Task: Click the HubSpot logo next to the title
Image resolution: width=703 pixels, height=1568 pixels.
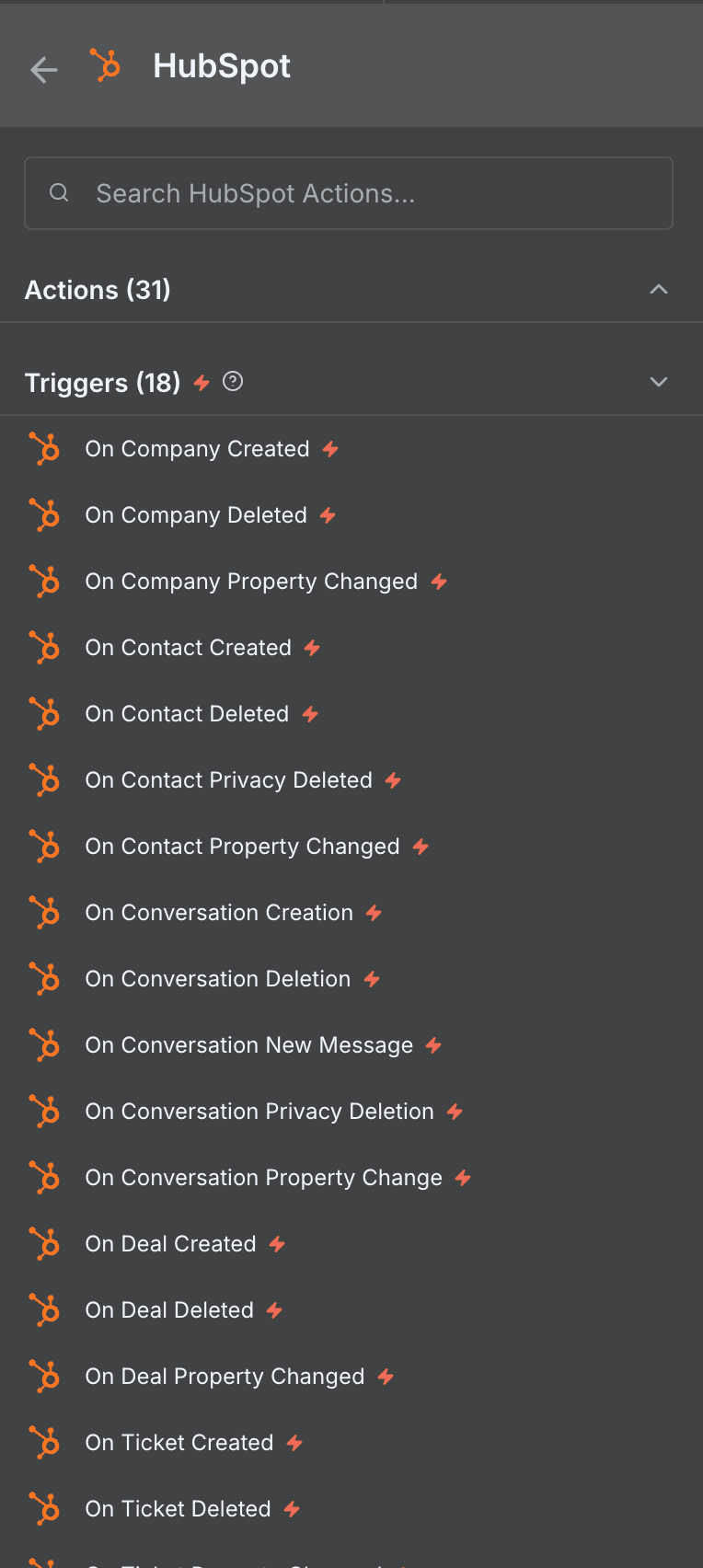Action: (105, 65)
